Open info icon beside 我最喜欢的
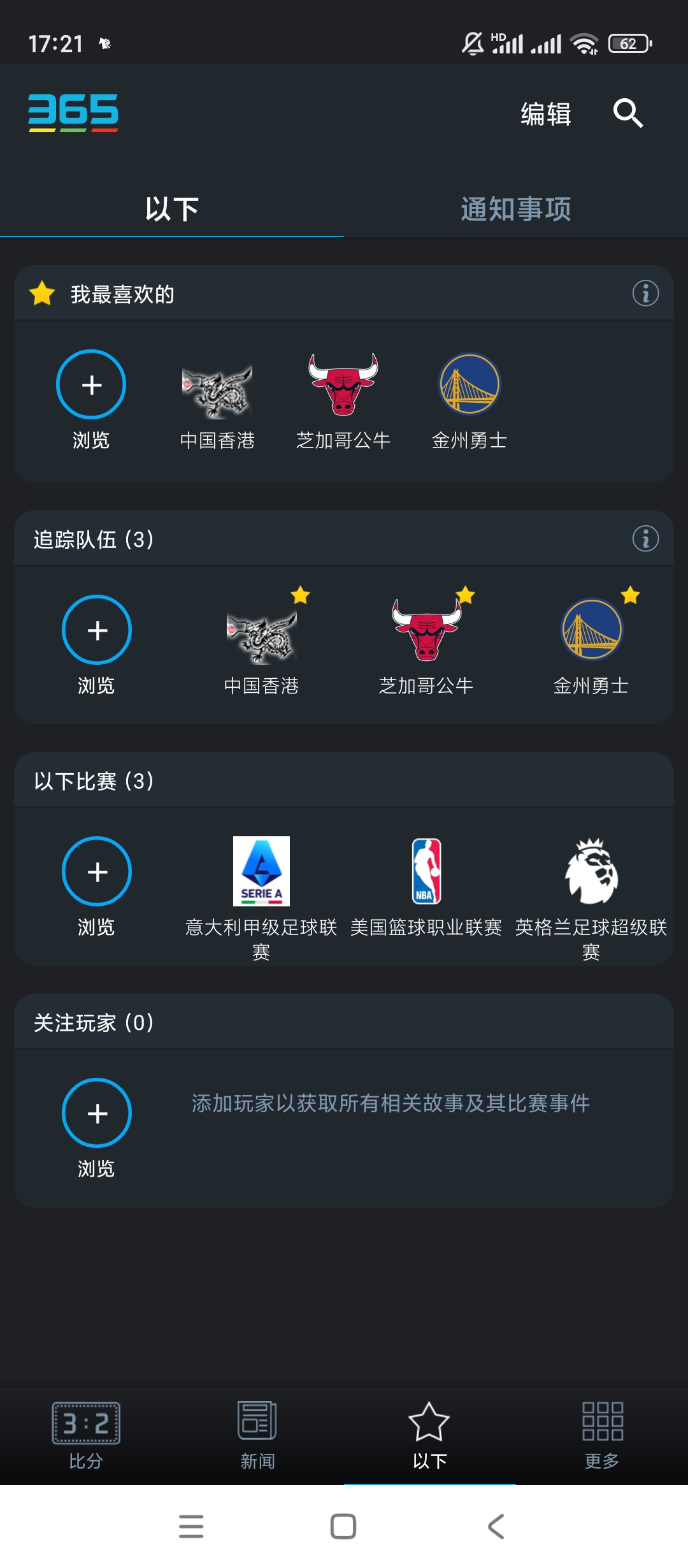The width and height of the screenshot is (688, 1568). (645, 293)
